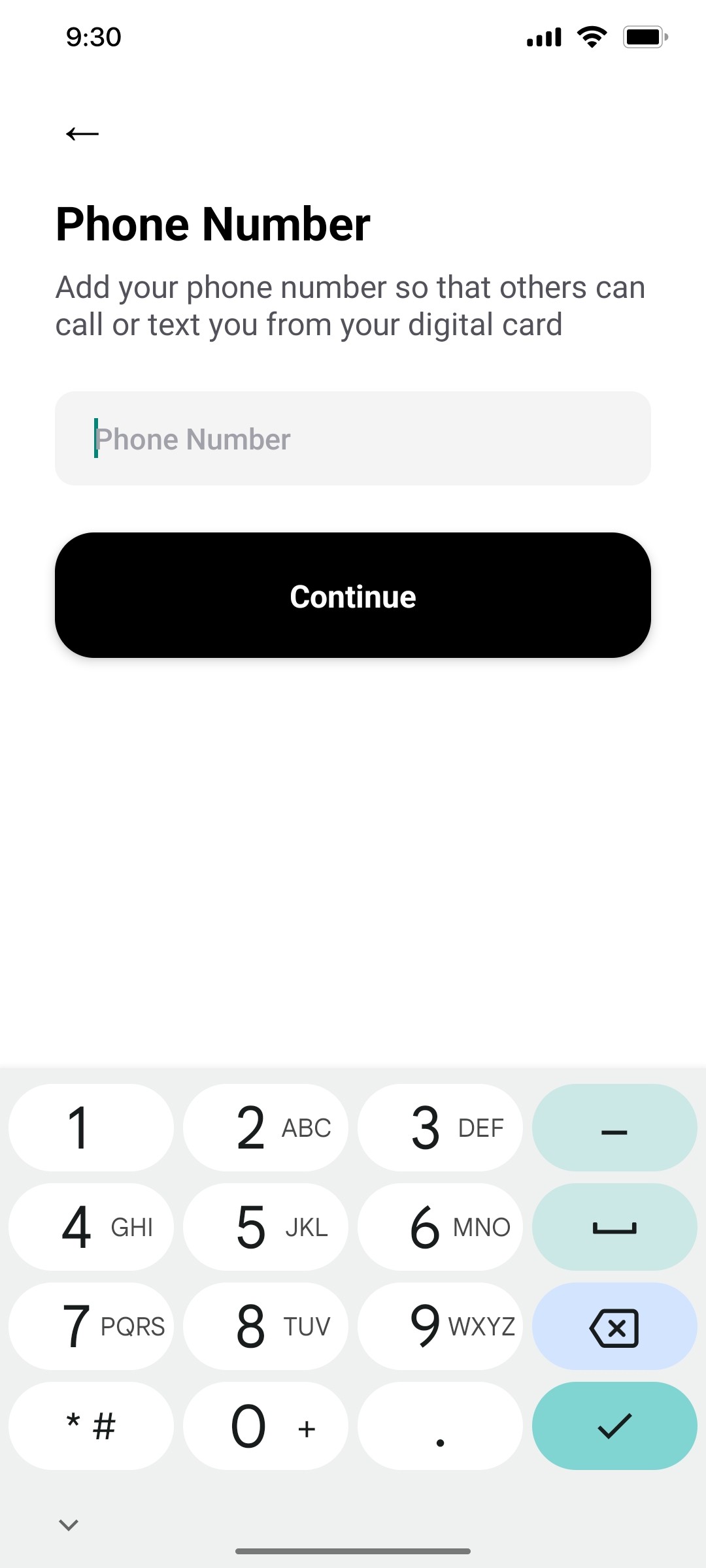Viewport: 706px width, 1568px height.
Task: Tap the checkmark key to confirm input
Action: tap(614, 1426)
